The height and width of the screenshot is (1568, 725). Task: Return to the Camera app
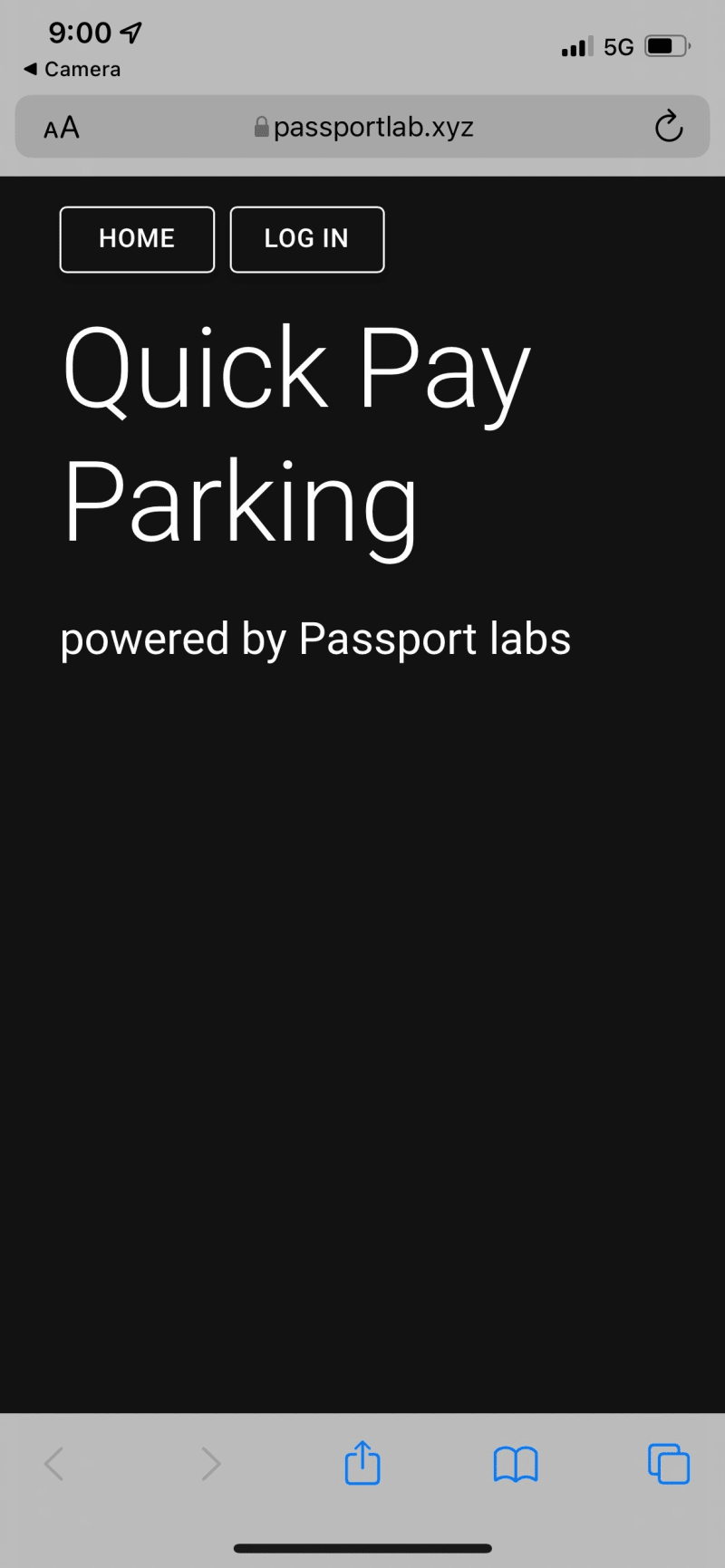pyautogui.click(x=72, y=70)
